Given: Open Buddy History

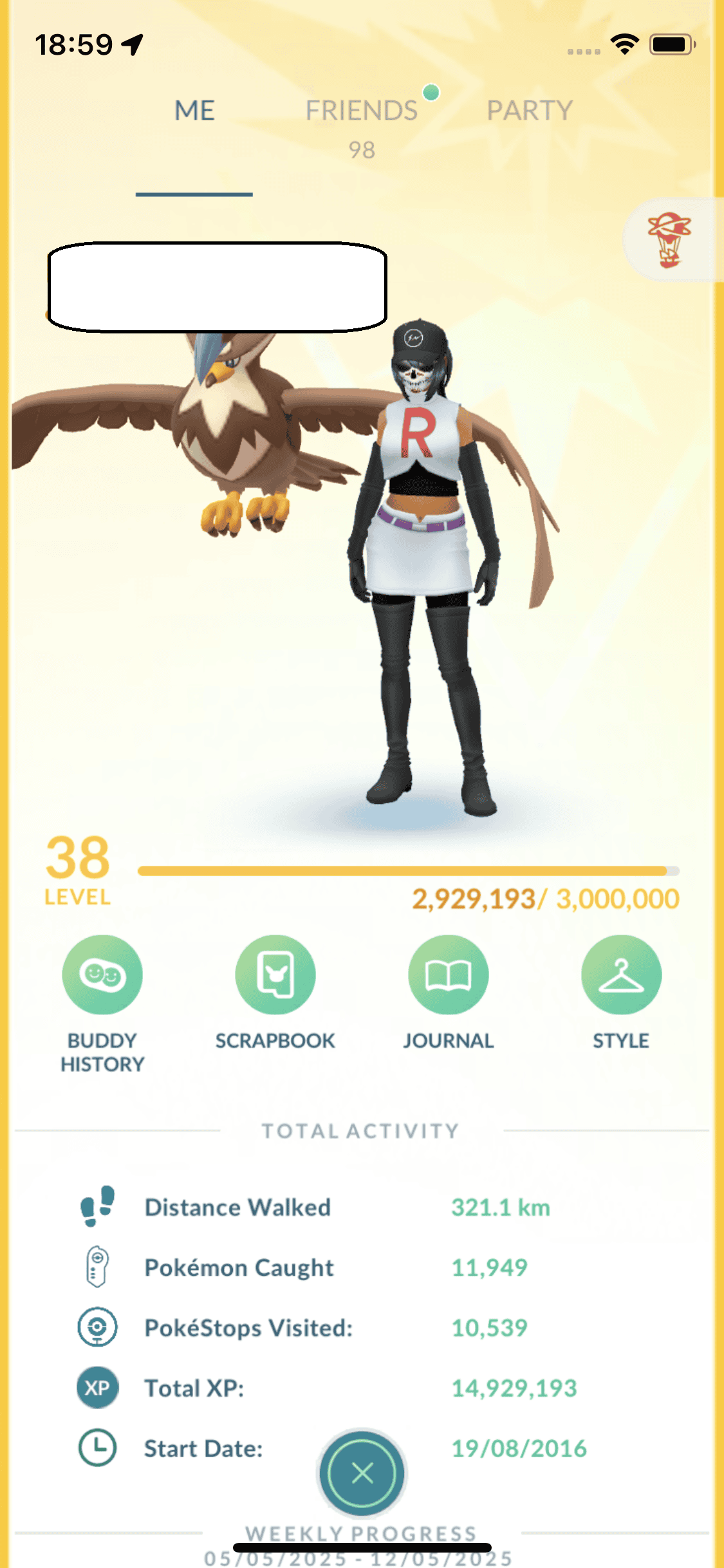Looking at the screenshot, I should point(102,975).
